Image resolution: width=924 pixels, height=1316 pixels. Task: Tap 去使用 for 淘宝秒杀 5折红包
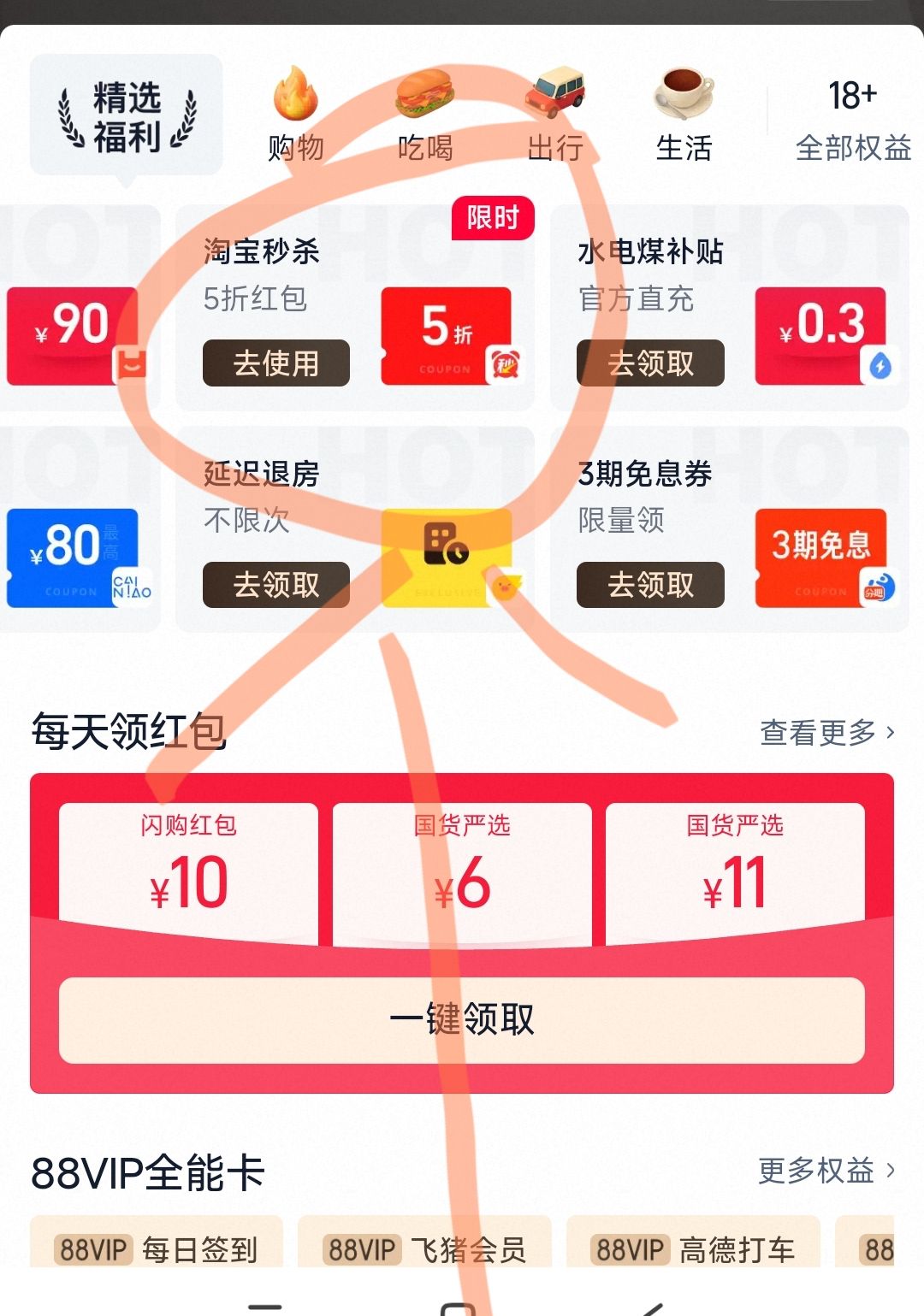pos(276,363)
